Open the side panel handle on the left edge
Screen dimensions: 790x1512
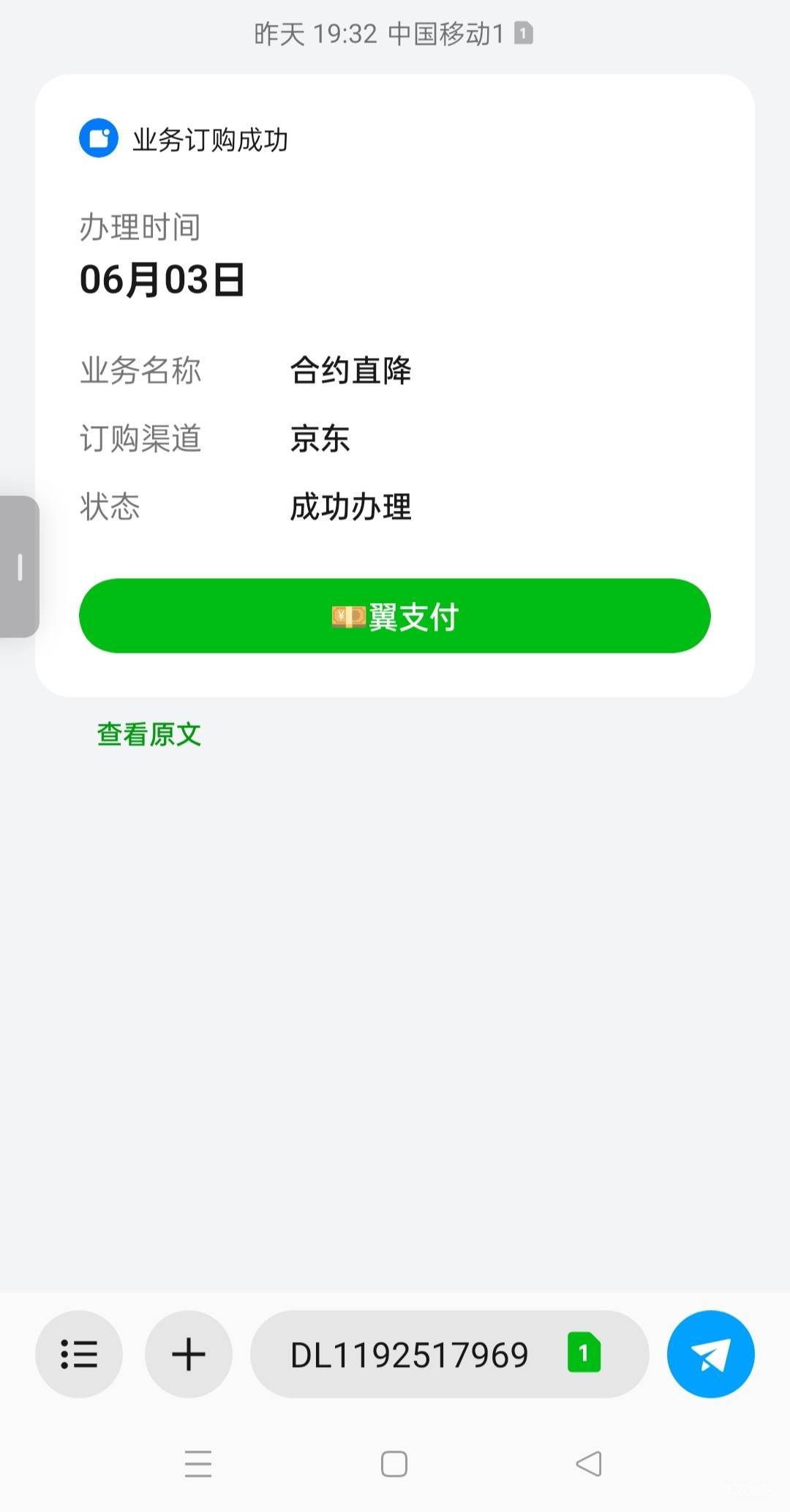coord(20,566)
